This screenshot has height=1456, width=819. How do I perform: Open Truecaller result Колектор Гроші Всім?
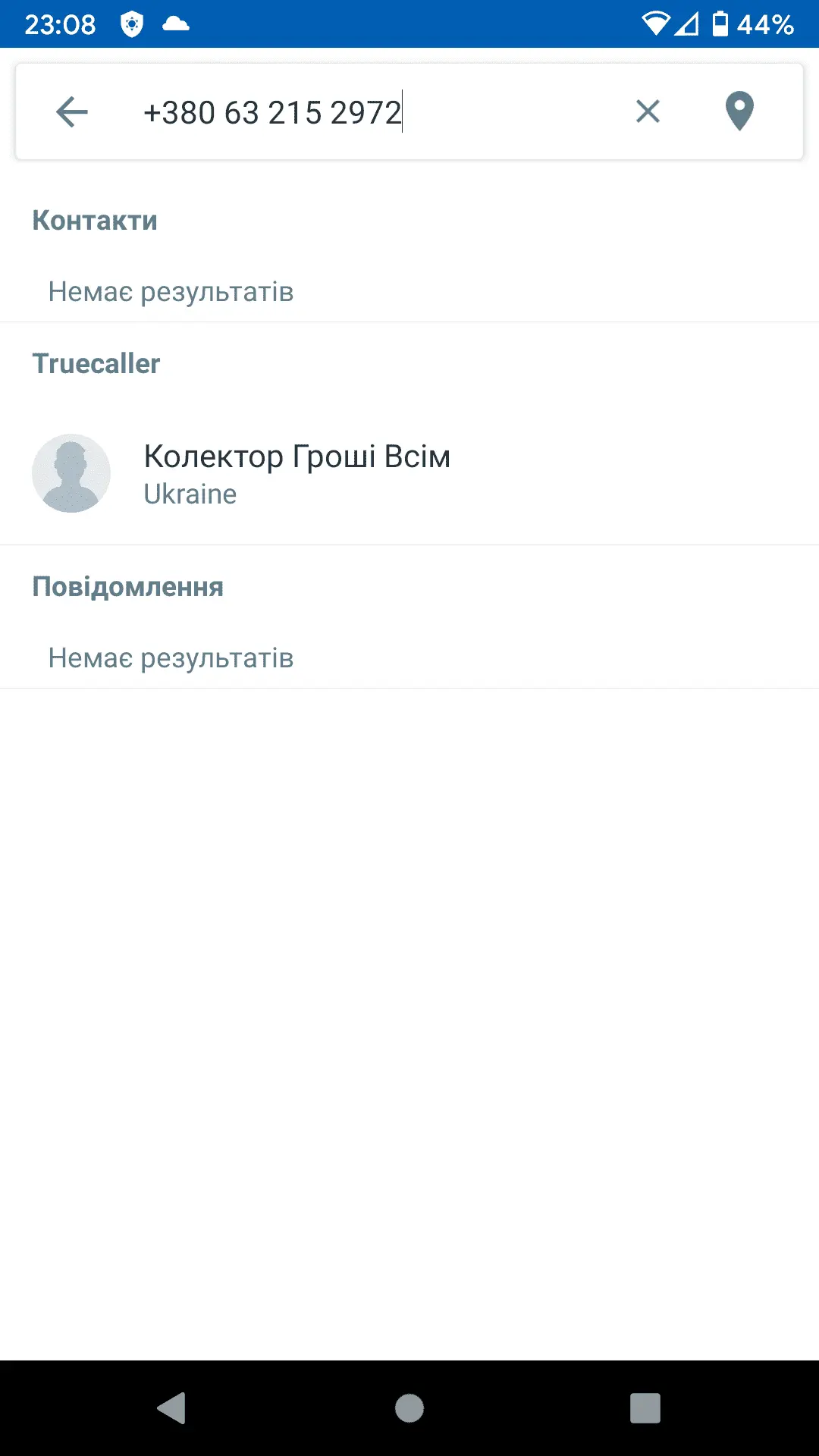click(x=297, y=473)
